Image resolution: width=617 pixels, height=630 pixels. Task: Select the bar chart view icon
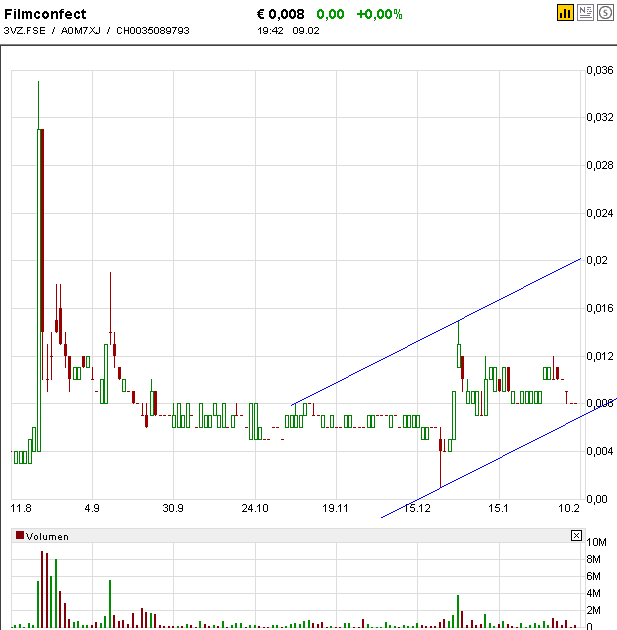click(x=565, y=13)
